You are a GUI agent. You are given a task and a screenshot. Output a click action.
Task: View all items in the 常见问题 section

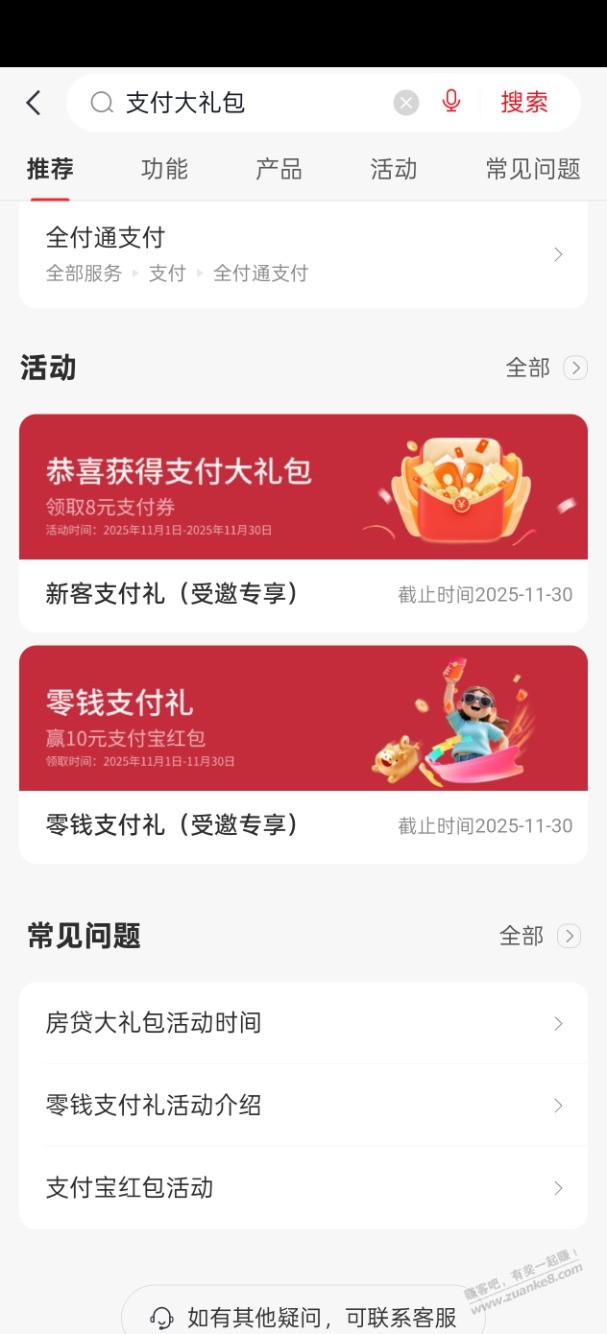[x=539, y=936]
